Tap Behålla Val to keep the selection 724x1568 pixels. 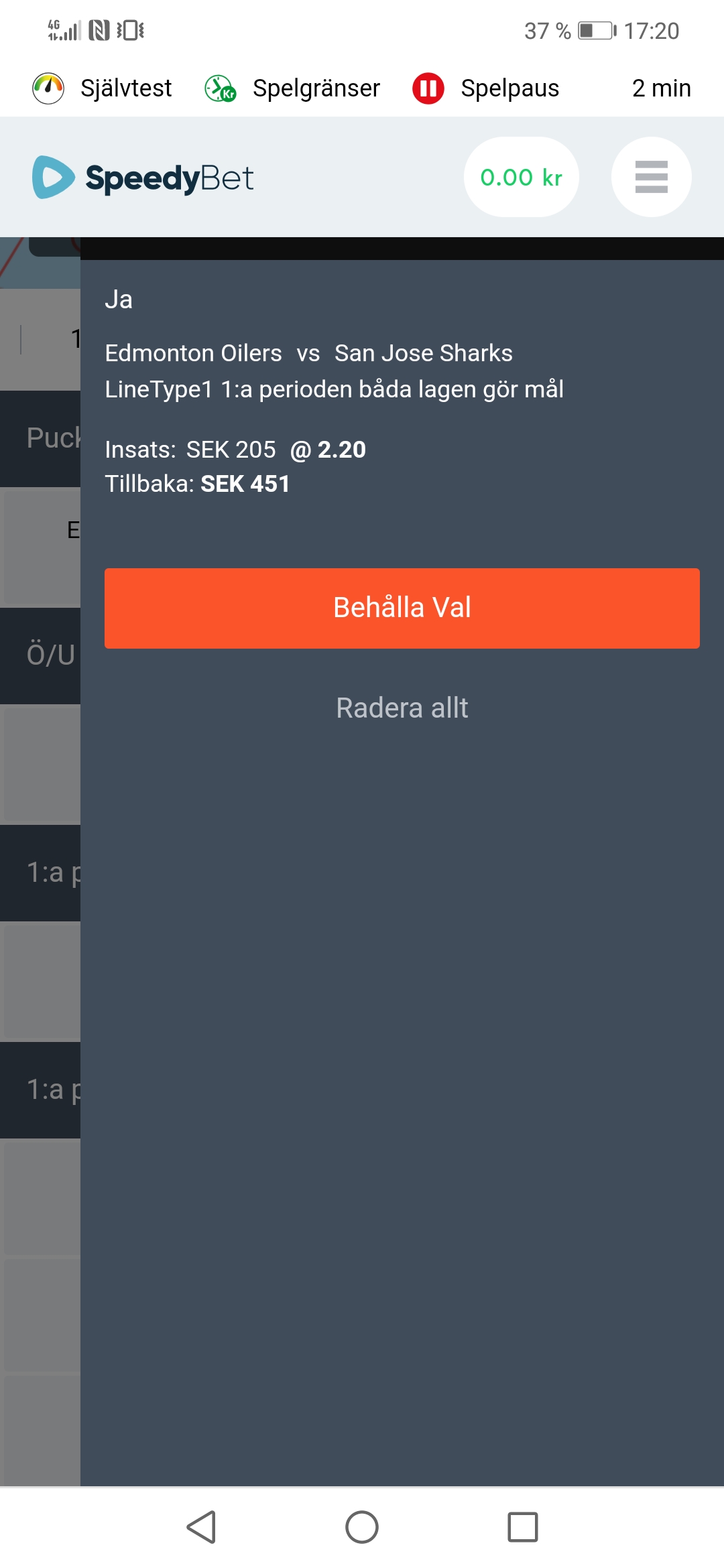(402, 608)
